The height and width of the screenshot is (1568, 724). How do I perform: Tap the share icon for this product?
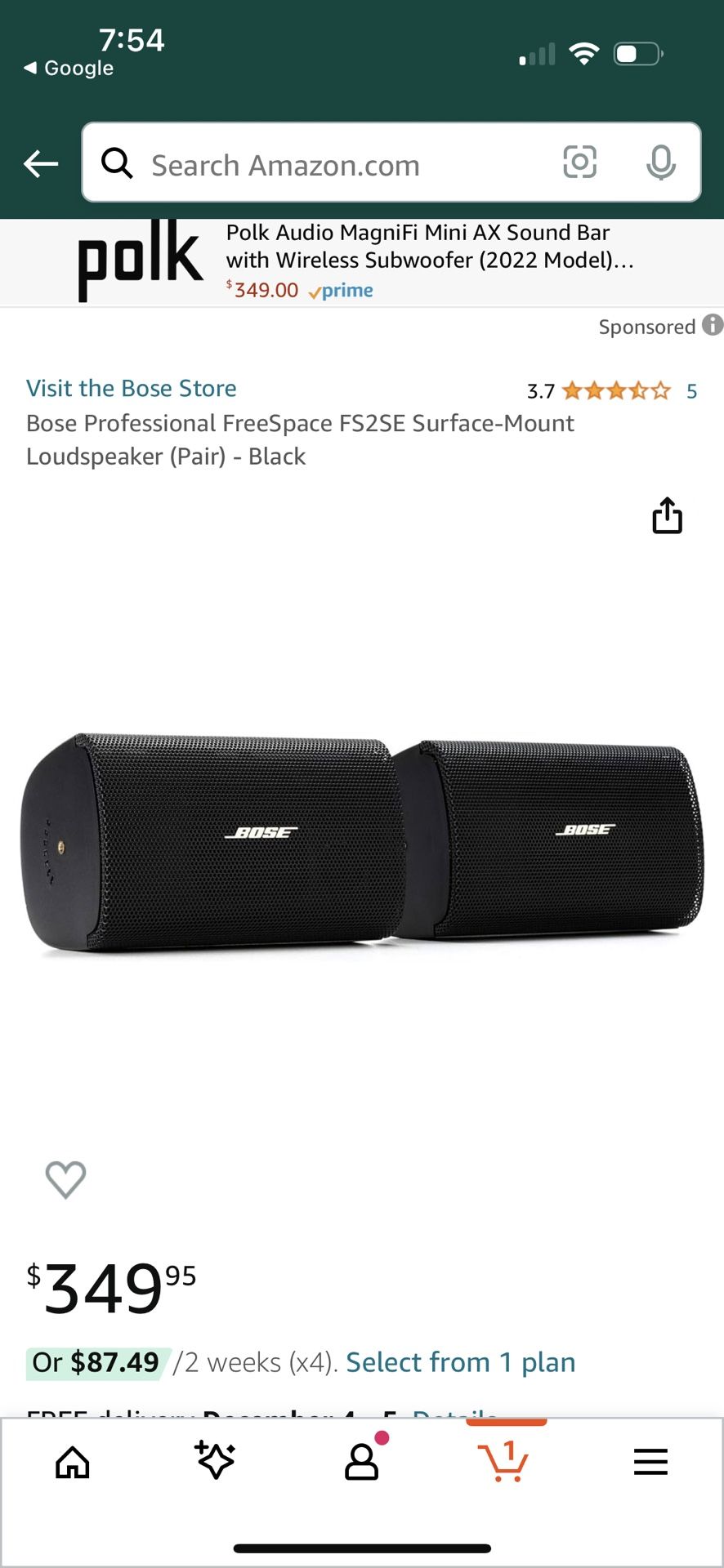click(668, 516)
